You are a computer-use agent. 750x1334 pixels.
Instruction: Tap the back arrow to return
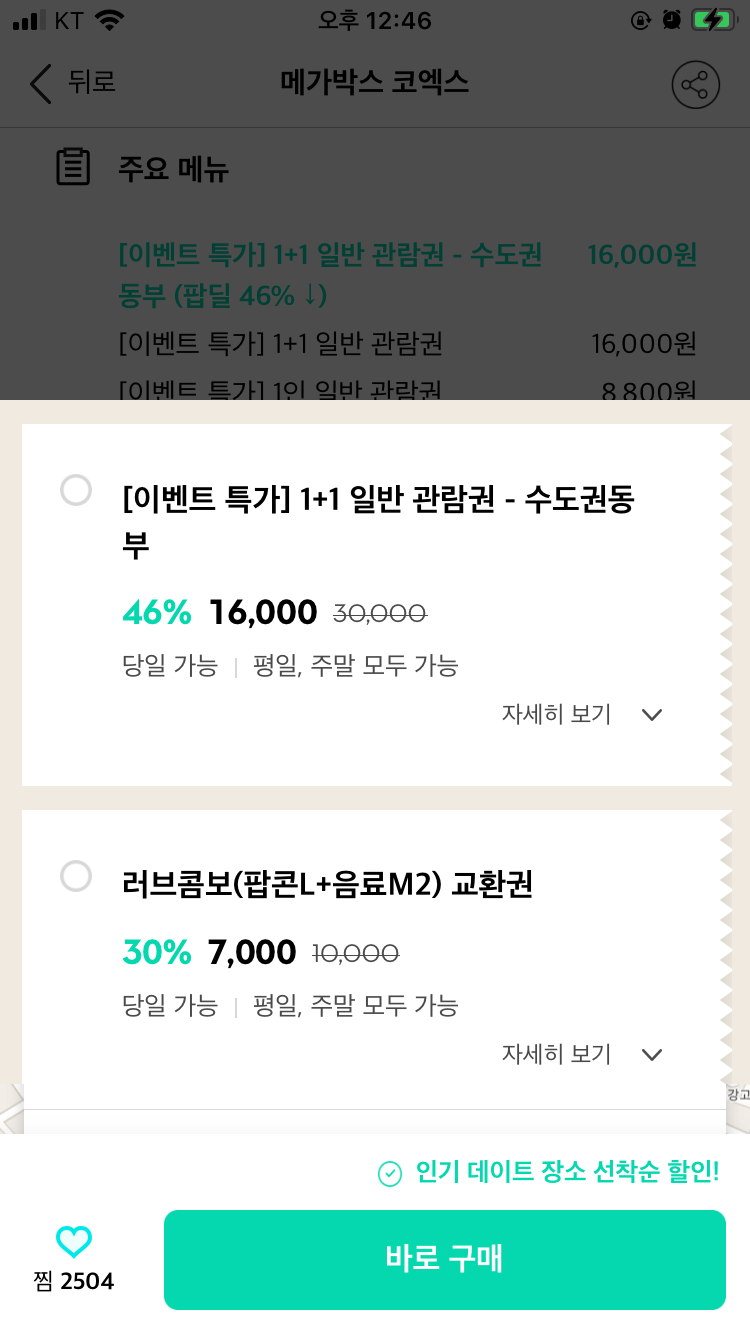40,84
